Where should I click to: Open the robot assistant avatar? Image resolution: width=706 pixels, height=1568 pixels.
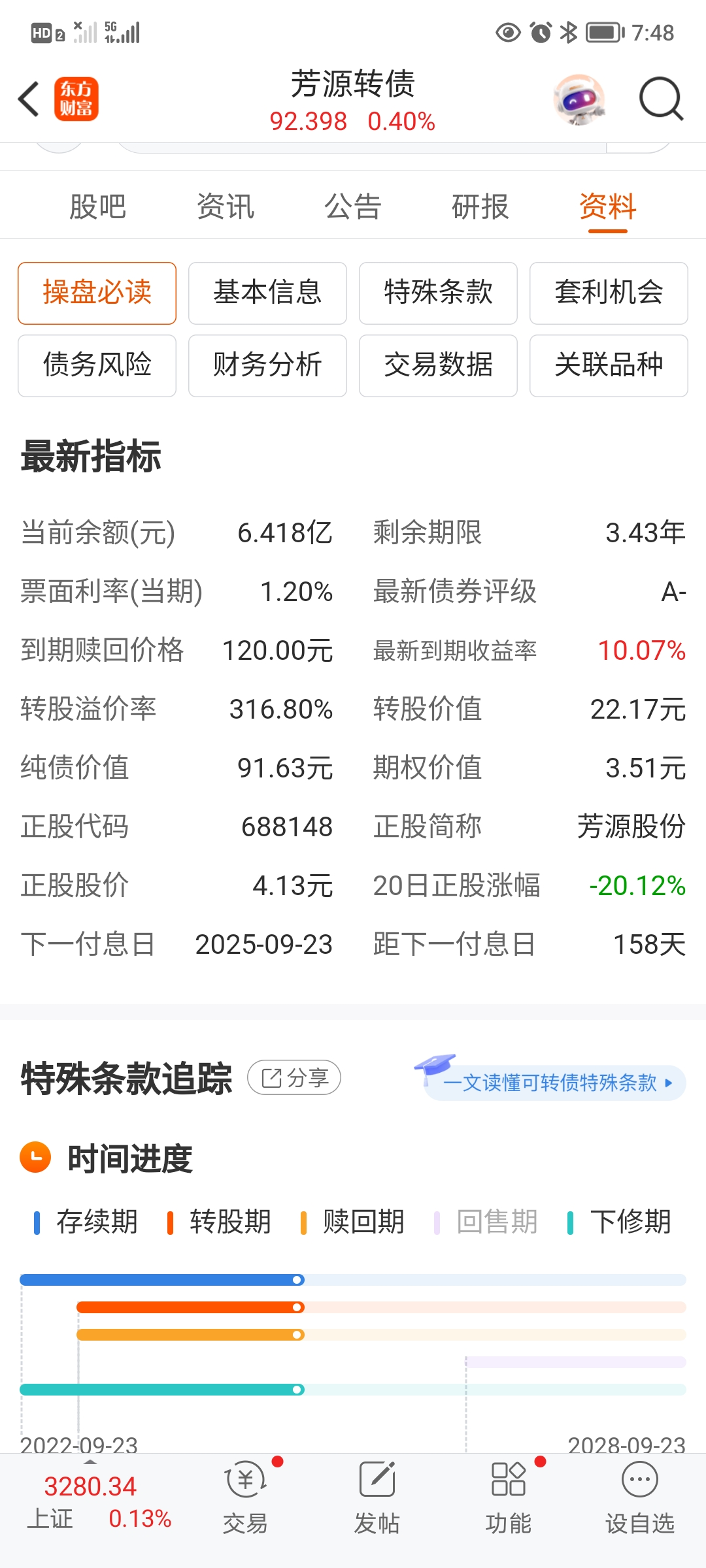[x=579, y=99]
